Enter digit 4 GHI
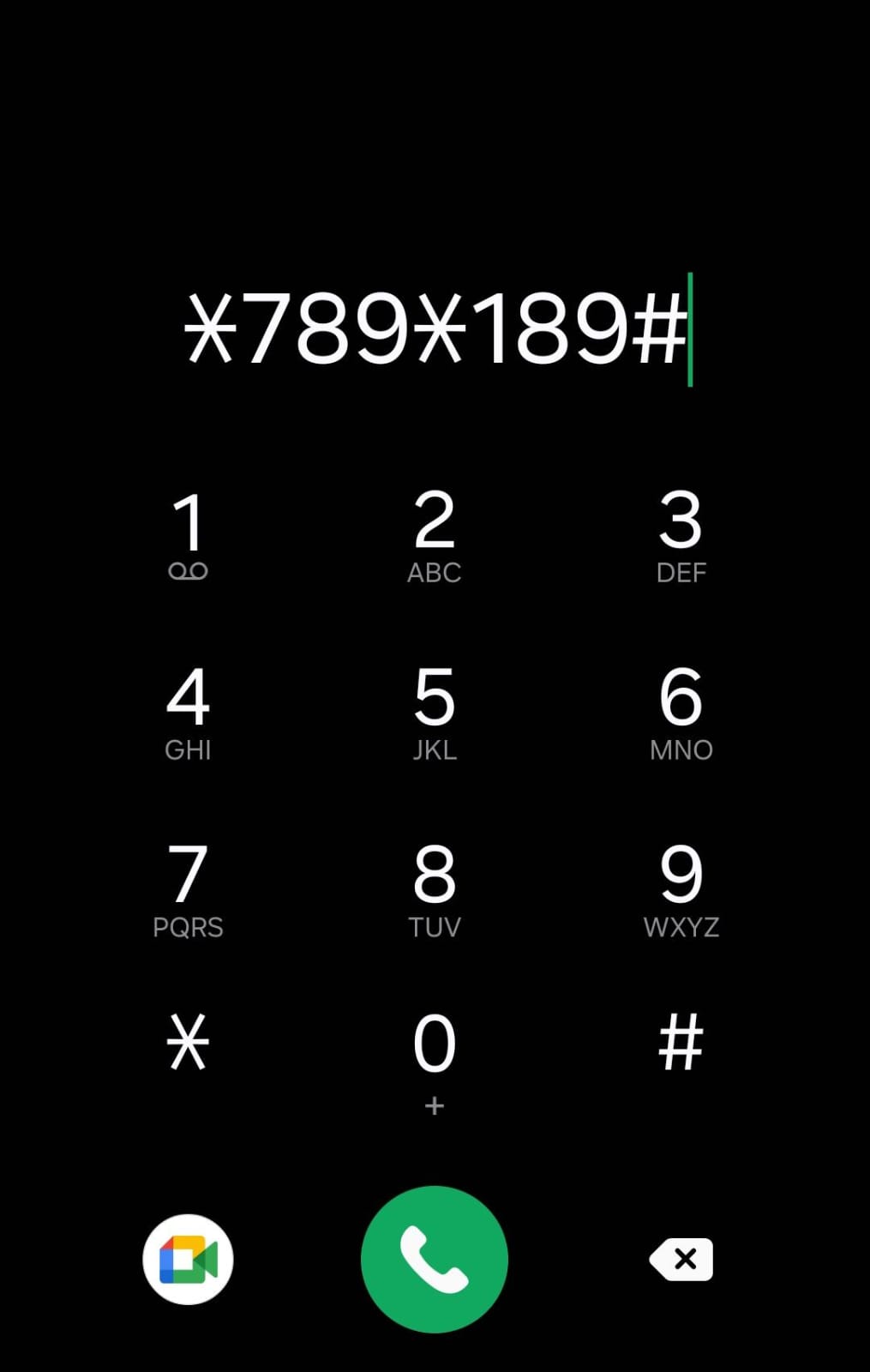This screenshot has height=1372, width=870. tap(188, 712)
